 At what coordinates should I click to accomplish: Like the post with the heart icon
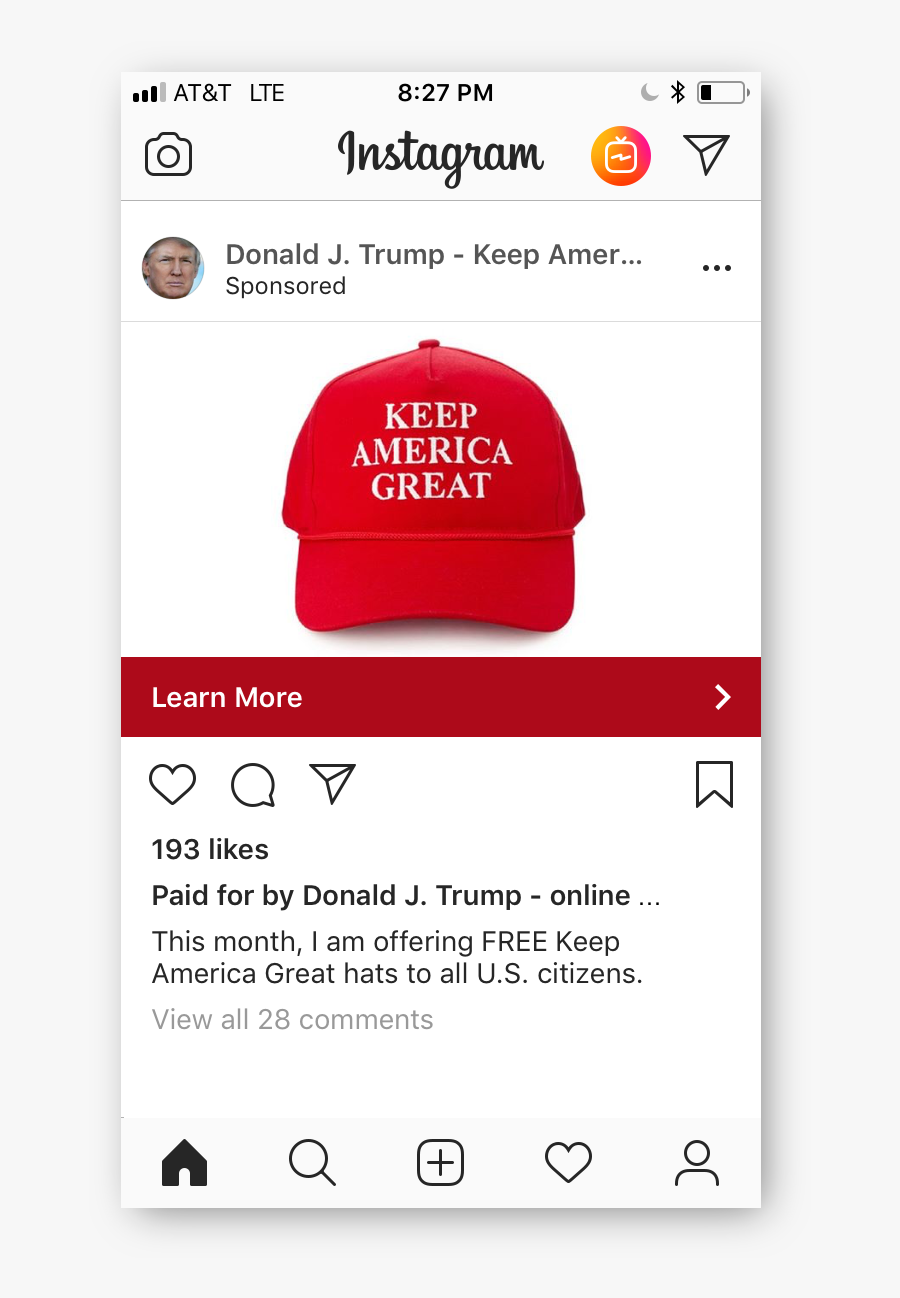(x=172, y=785)
